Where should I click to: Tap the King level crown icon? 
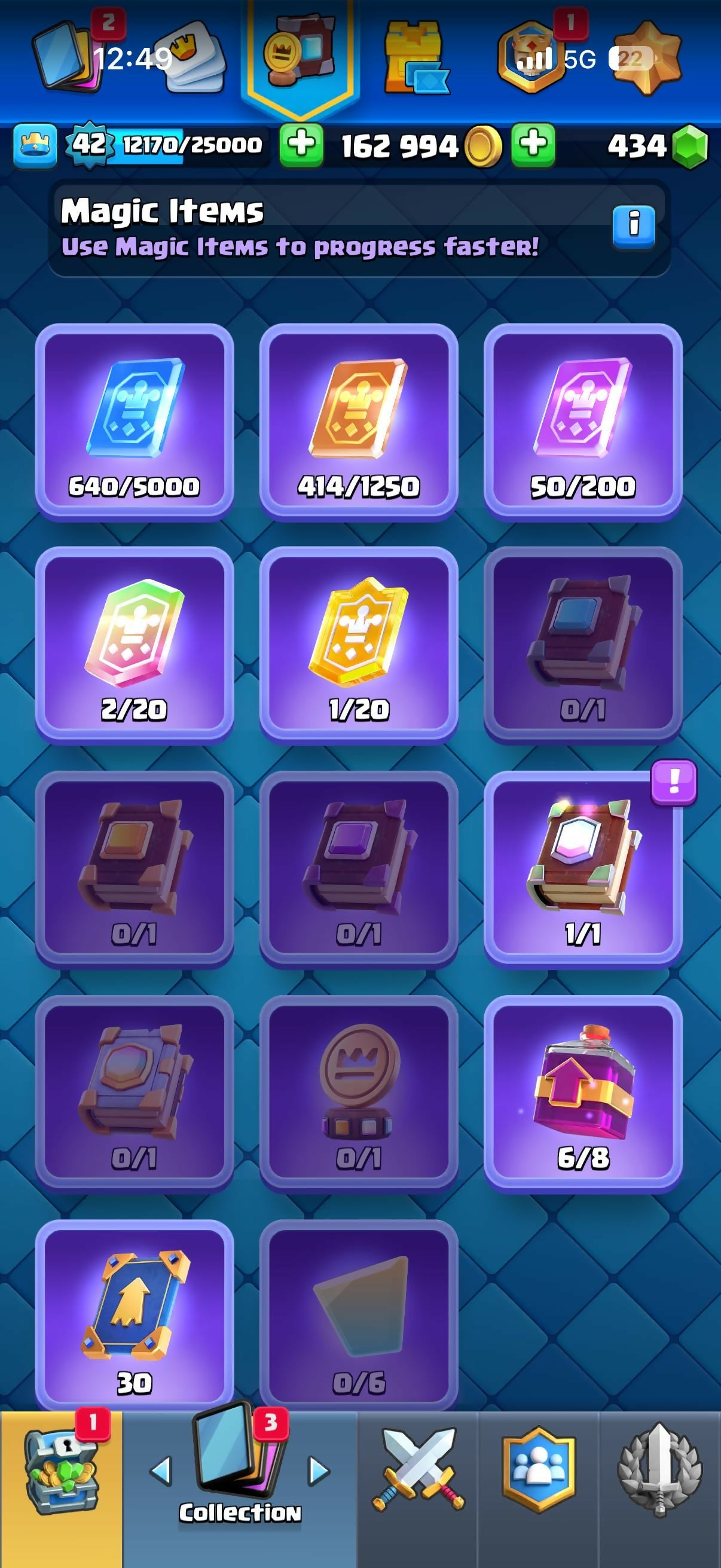coord(35,145)
